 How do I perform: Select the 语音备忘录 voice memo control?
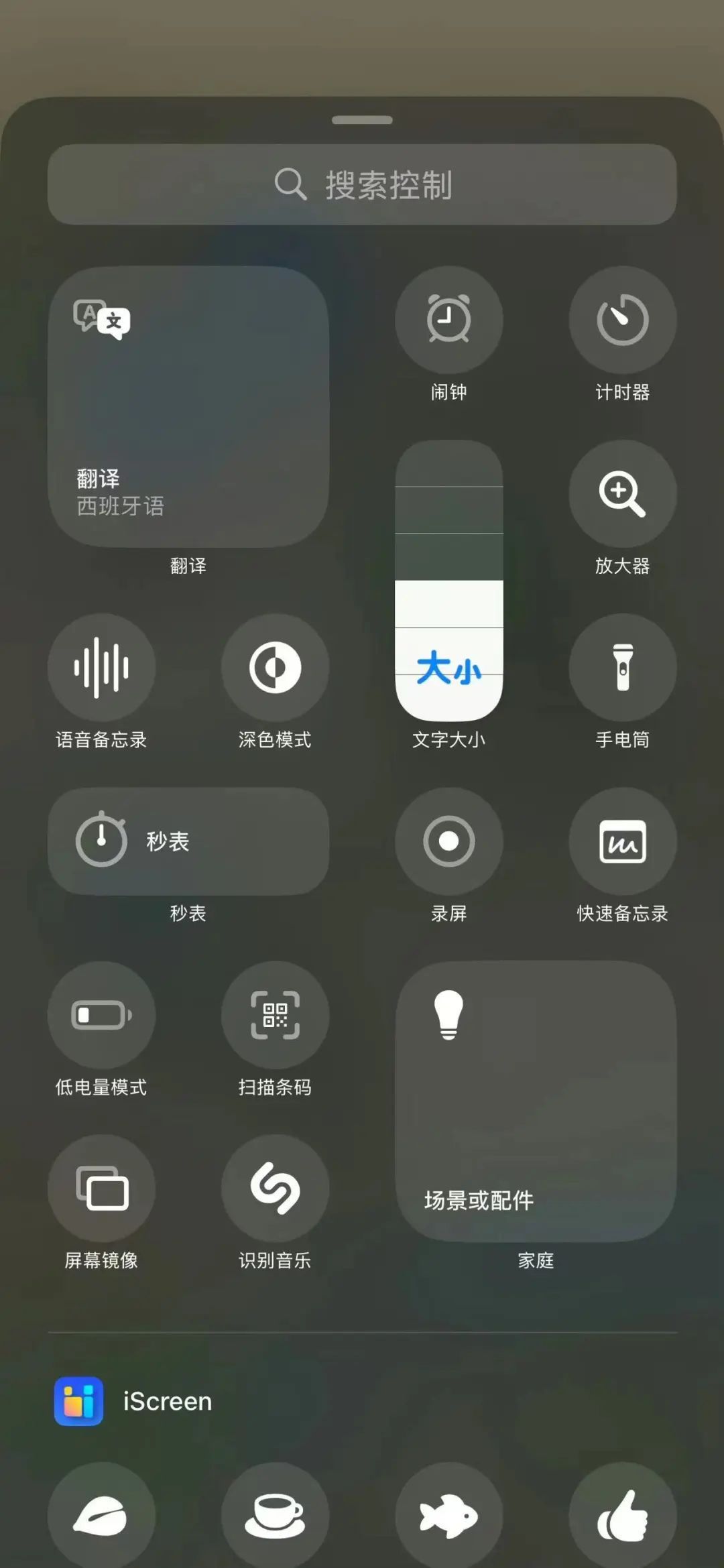click(x=101, y=667)
